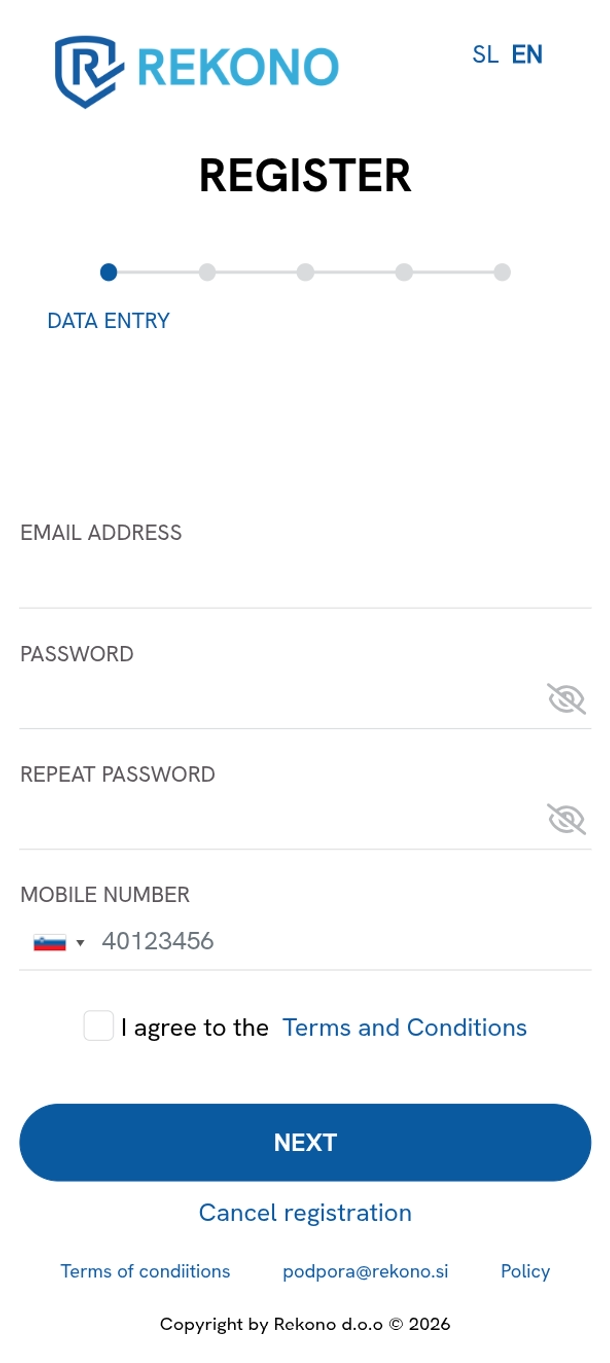Show password in the Password field
This screenshot has width=610, height=1363.
(x=566, y=699)
